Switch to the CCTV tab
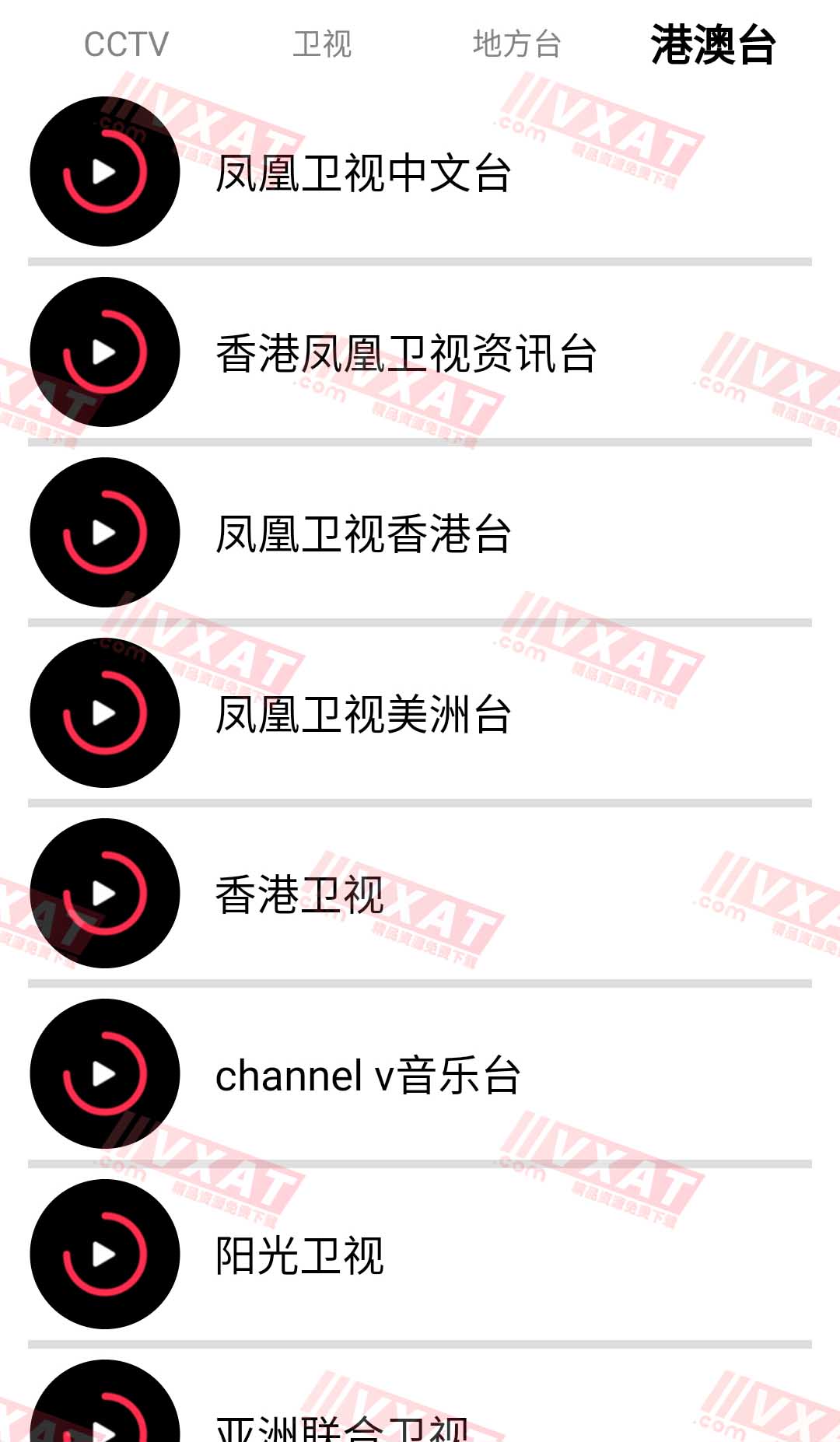The height and width of the screenshot is (1442, 840). click(126, 44)
